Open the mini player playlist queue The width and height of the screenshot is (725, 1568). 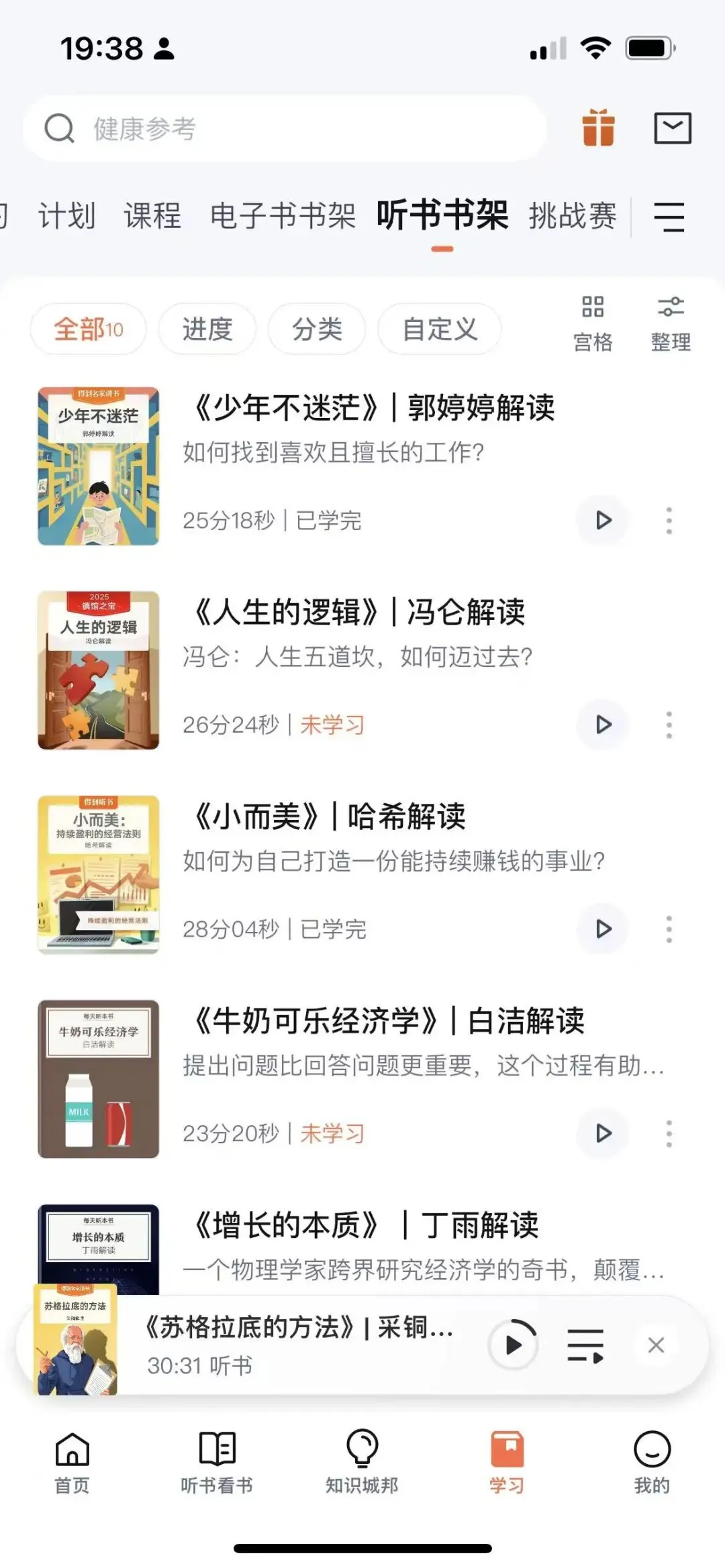tap(585, 1345)
